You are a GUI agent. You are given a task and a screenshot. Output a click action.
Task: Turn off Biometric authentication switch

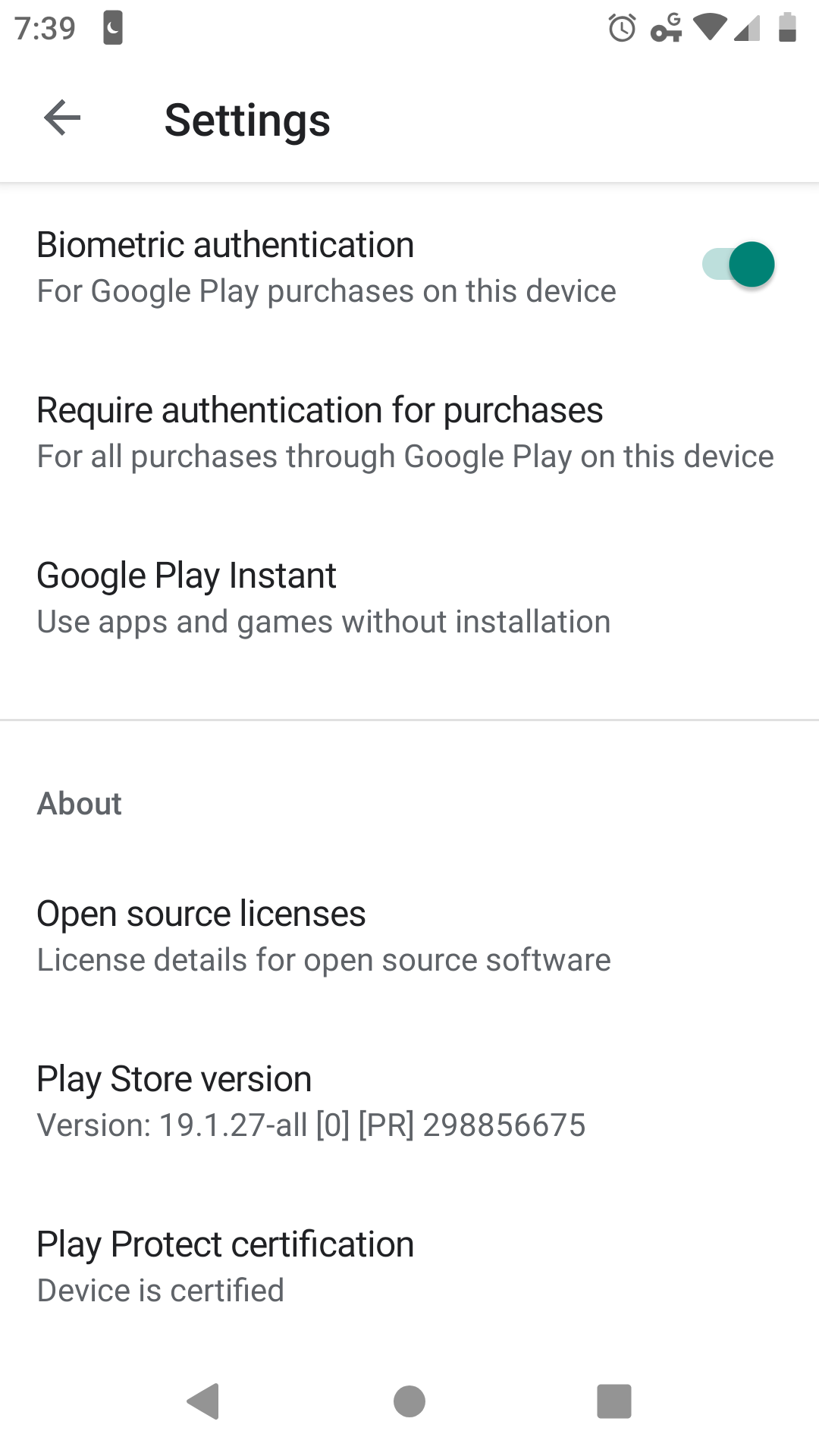tap(738, 265)
